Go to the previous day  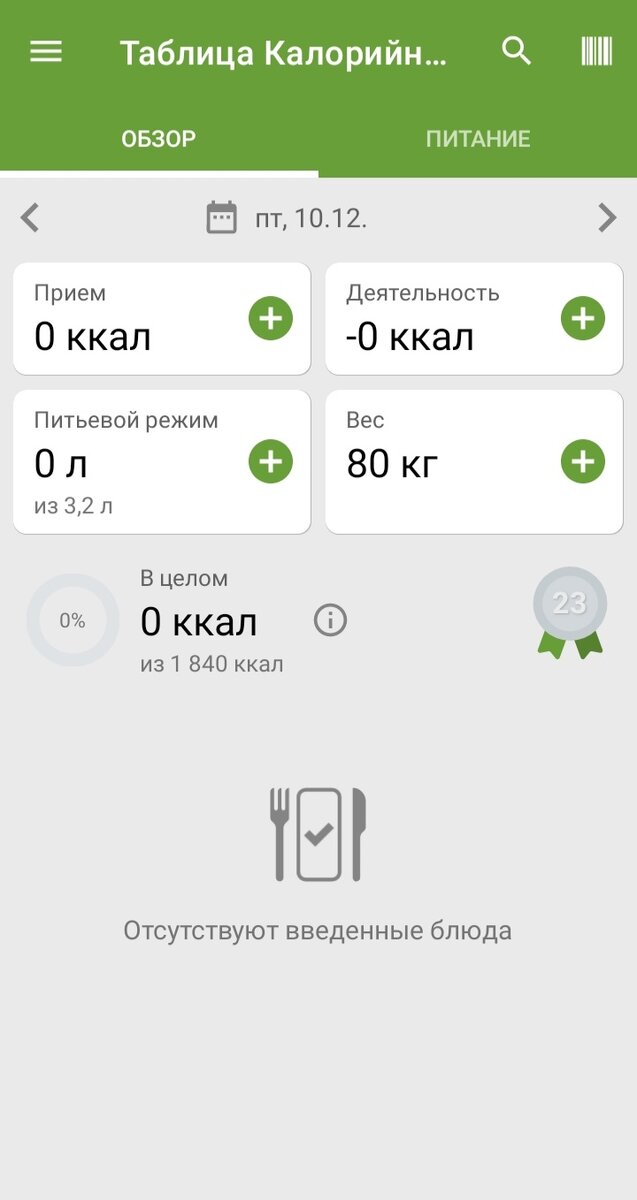pos(30,217)
